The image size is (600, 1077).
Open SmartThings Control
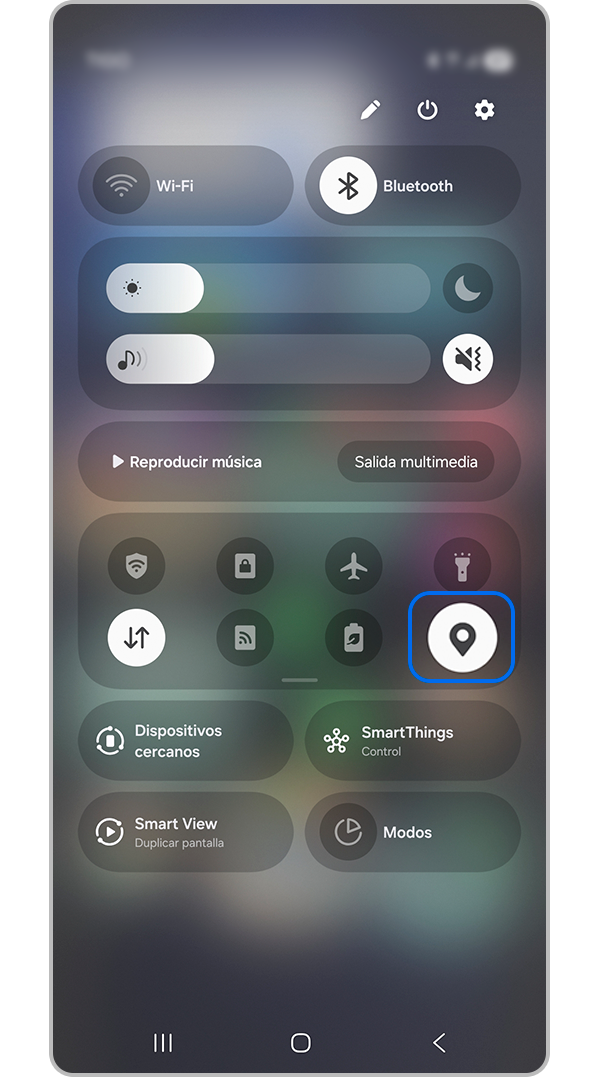coord(412,741)
